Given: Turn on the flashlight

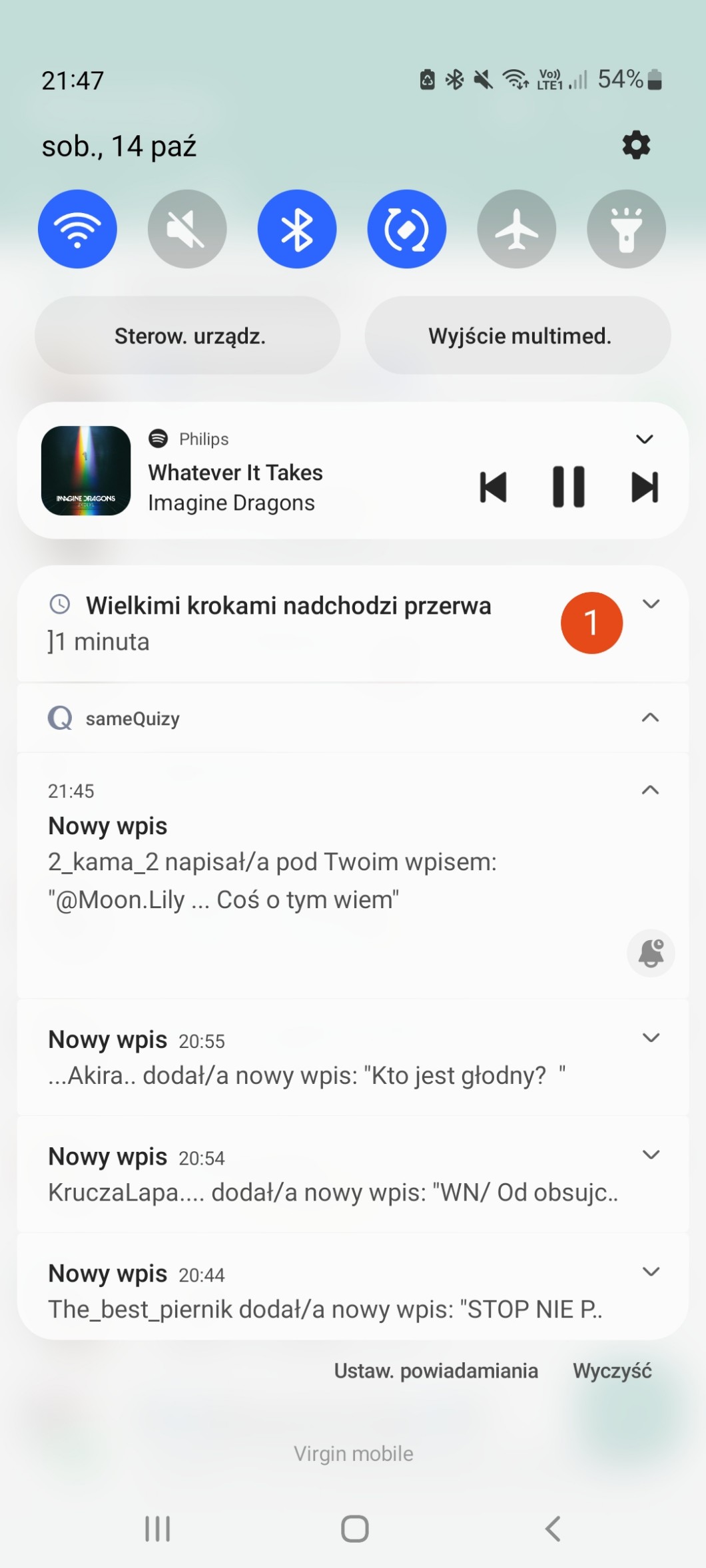Looking at the screenshot, I should point(625,229).
